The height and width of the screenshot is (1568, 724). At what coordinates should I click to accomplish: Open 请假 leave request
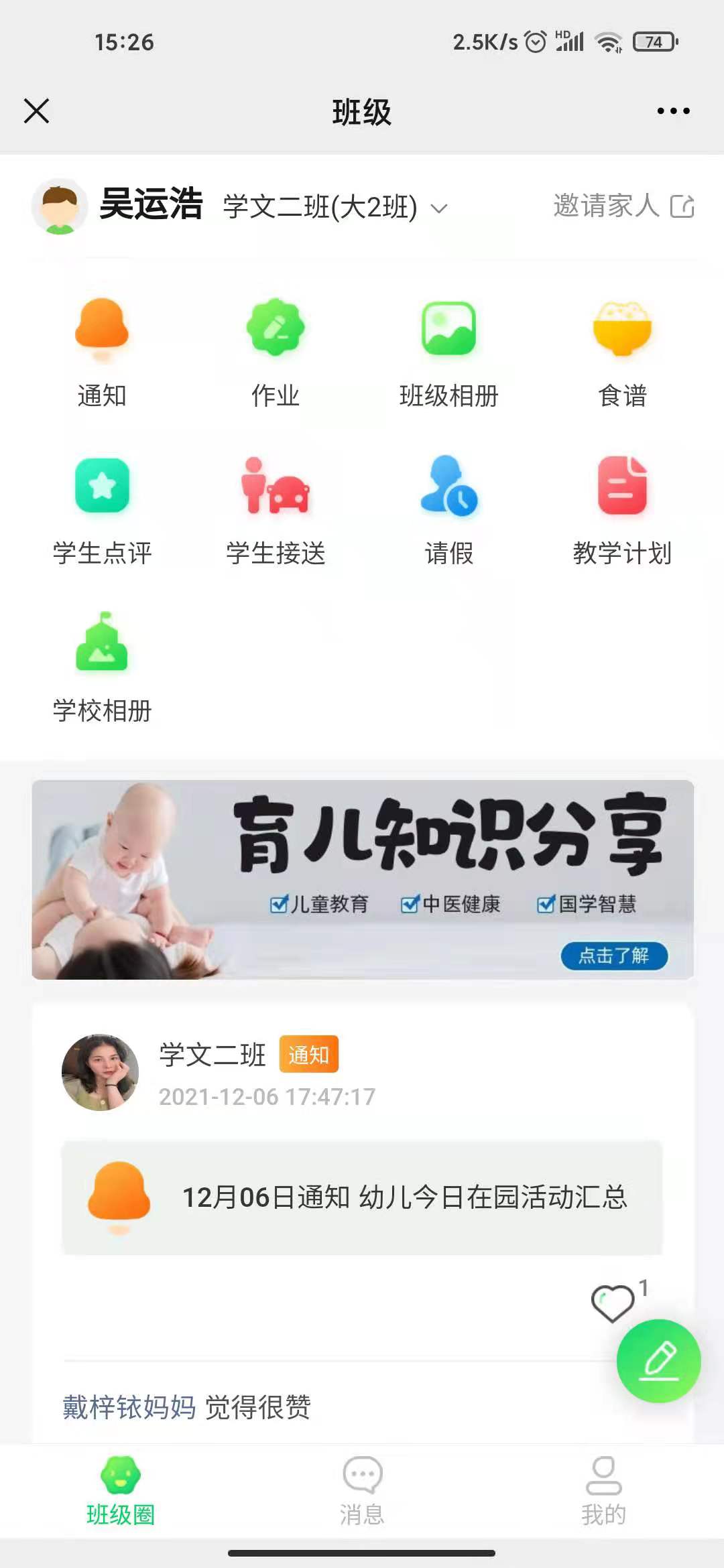point(448,511)
